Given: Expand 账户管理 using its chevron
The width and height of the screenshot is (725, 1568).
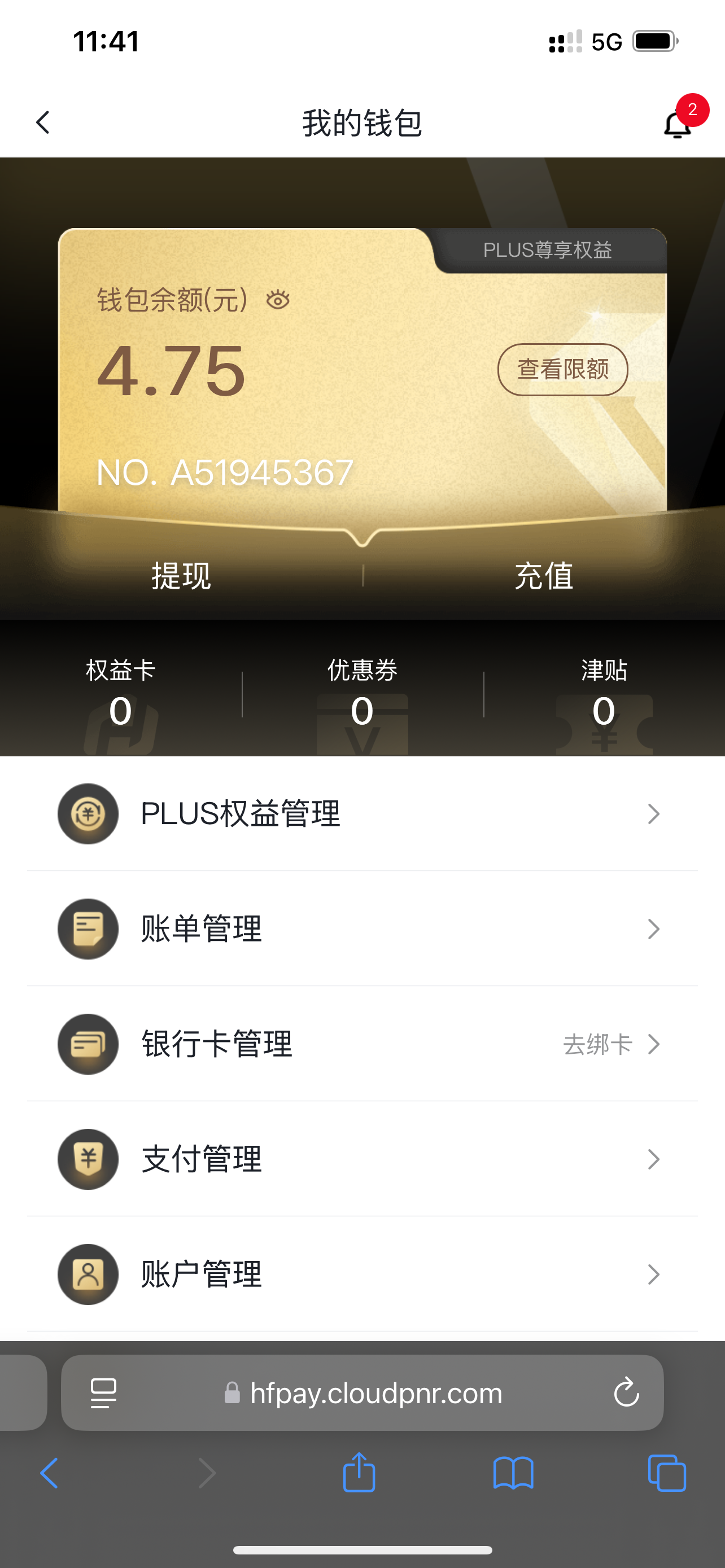Looking at the screenshot, I should pos(653,1274).
